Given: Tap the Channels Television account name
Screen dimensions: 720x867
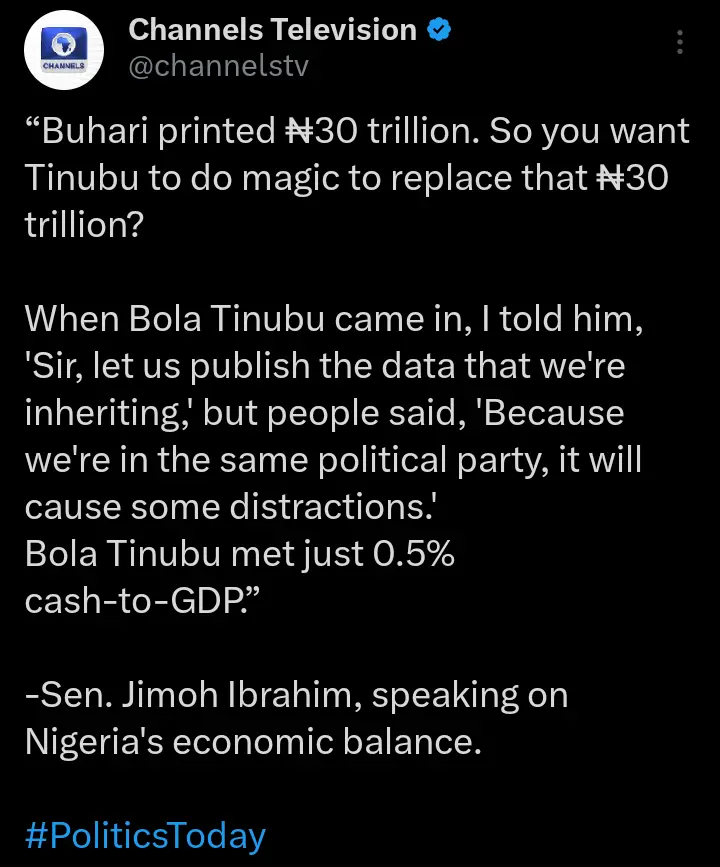Looking at the screenshot, I should click(x=272, y=30).
